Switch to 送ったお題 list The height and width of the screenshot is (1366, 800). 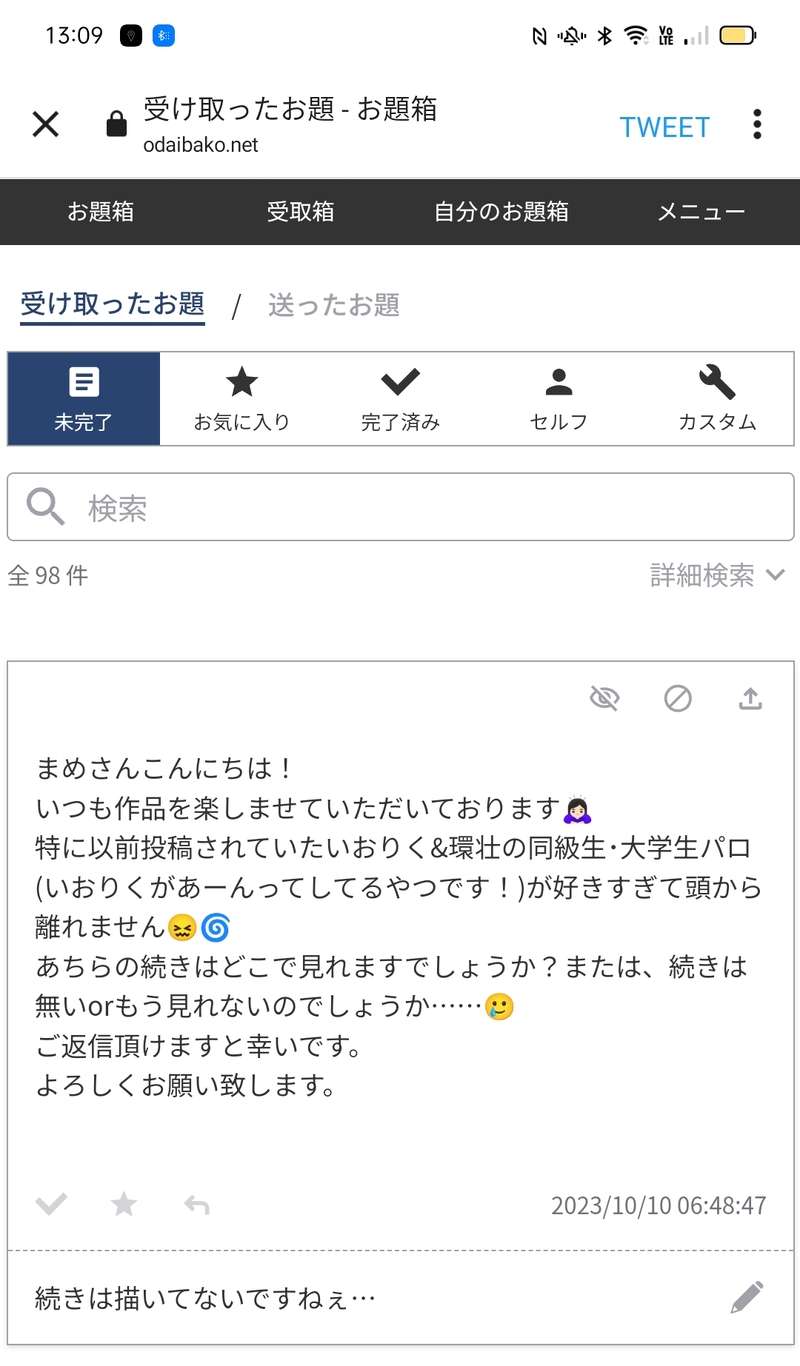tap(334, 305)
